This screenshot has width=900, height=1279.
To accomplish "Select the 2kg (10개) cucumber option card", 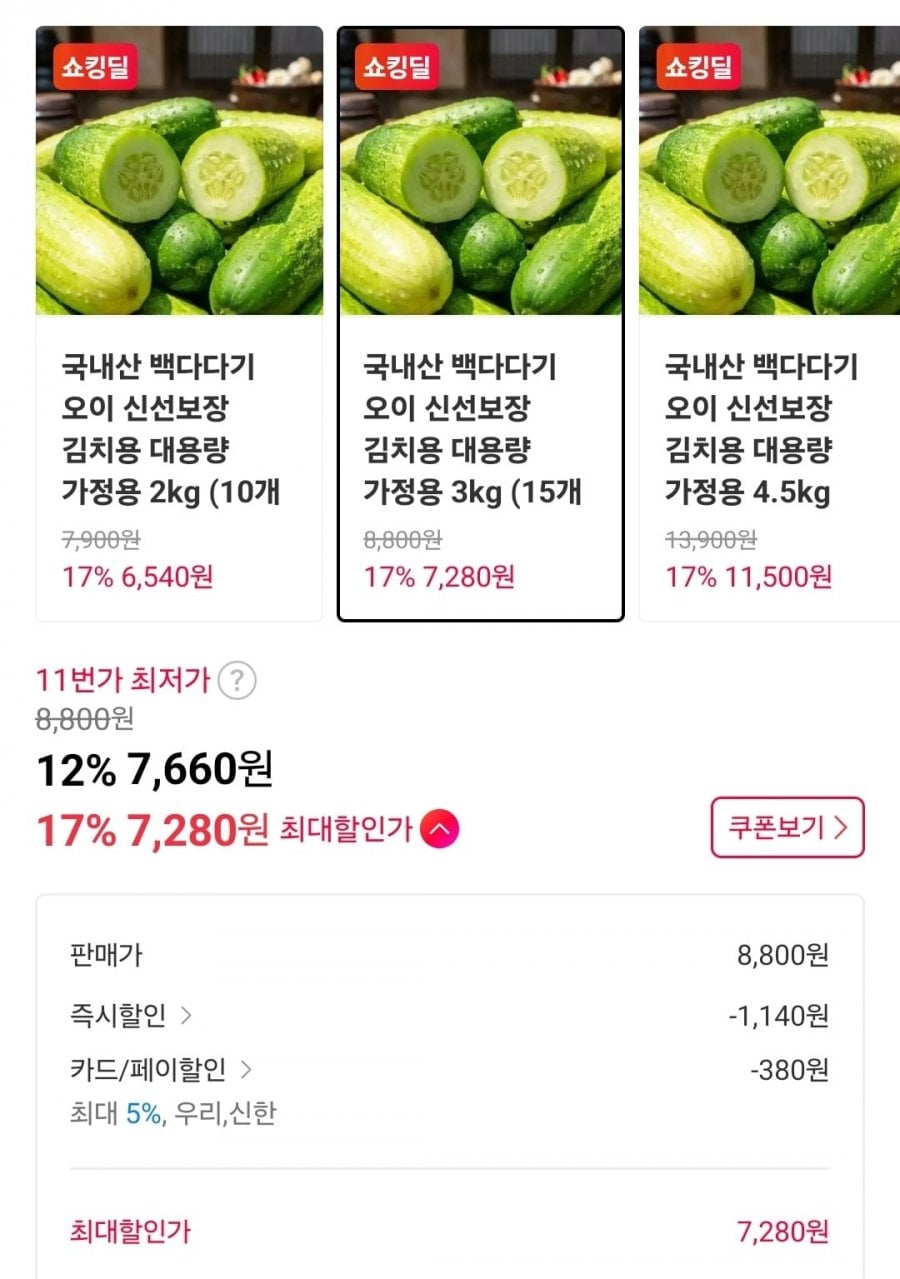I will tap(179, 323).
